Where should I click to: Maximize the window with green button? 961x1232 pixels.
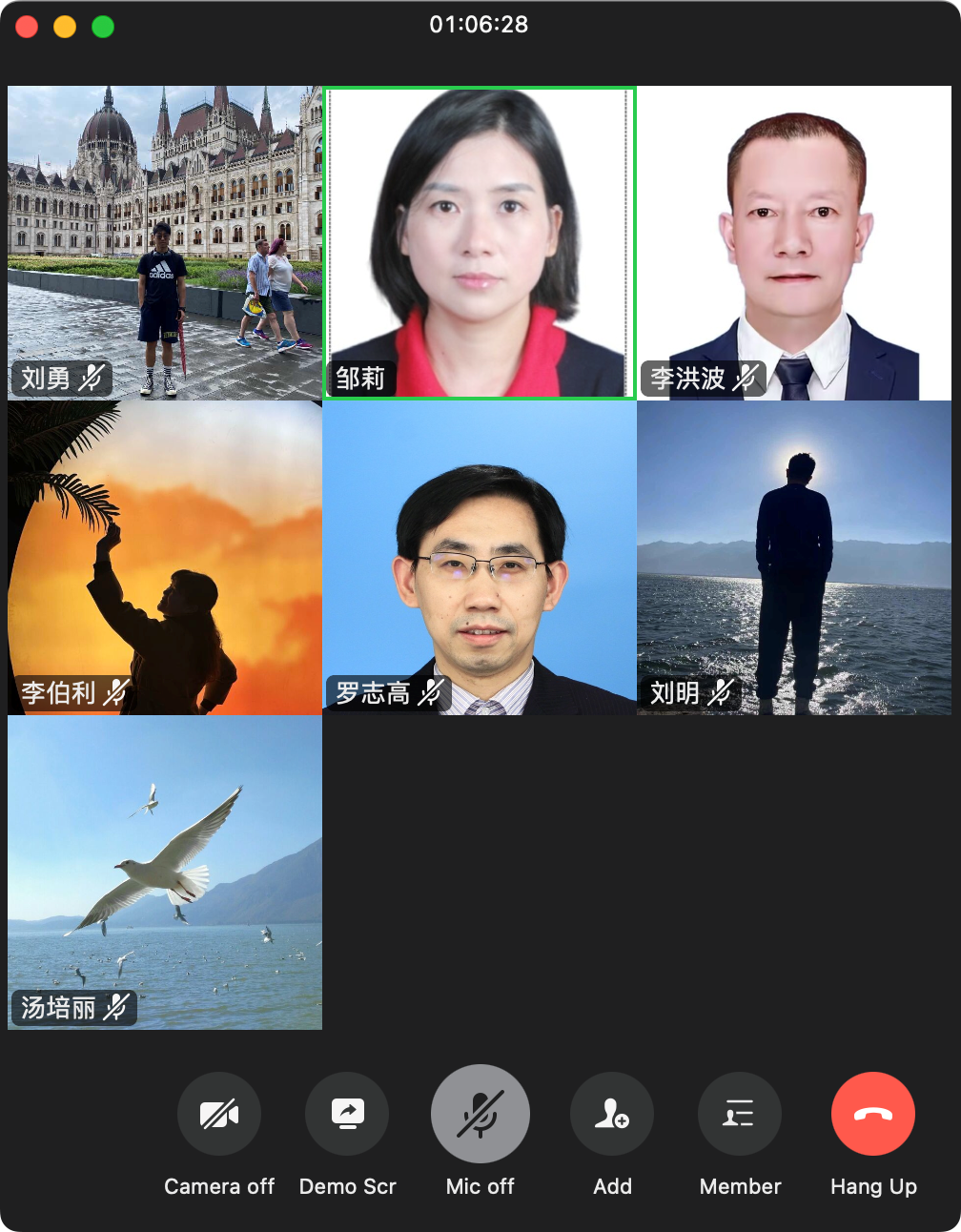103,27
